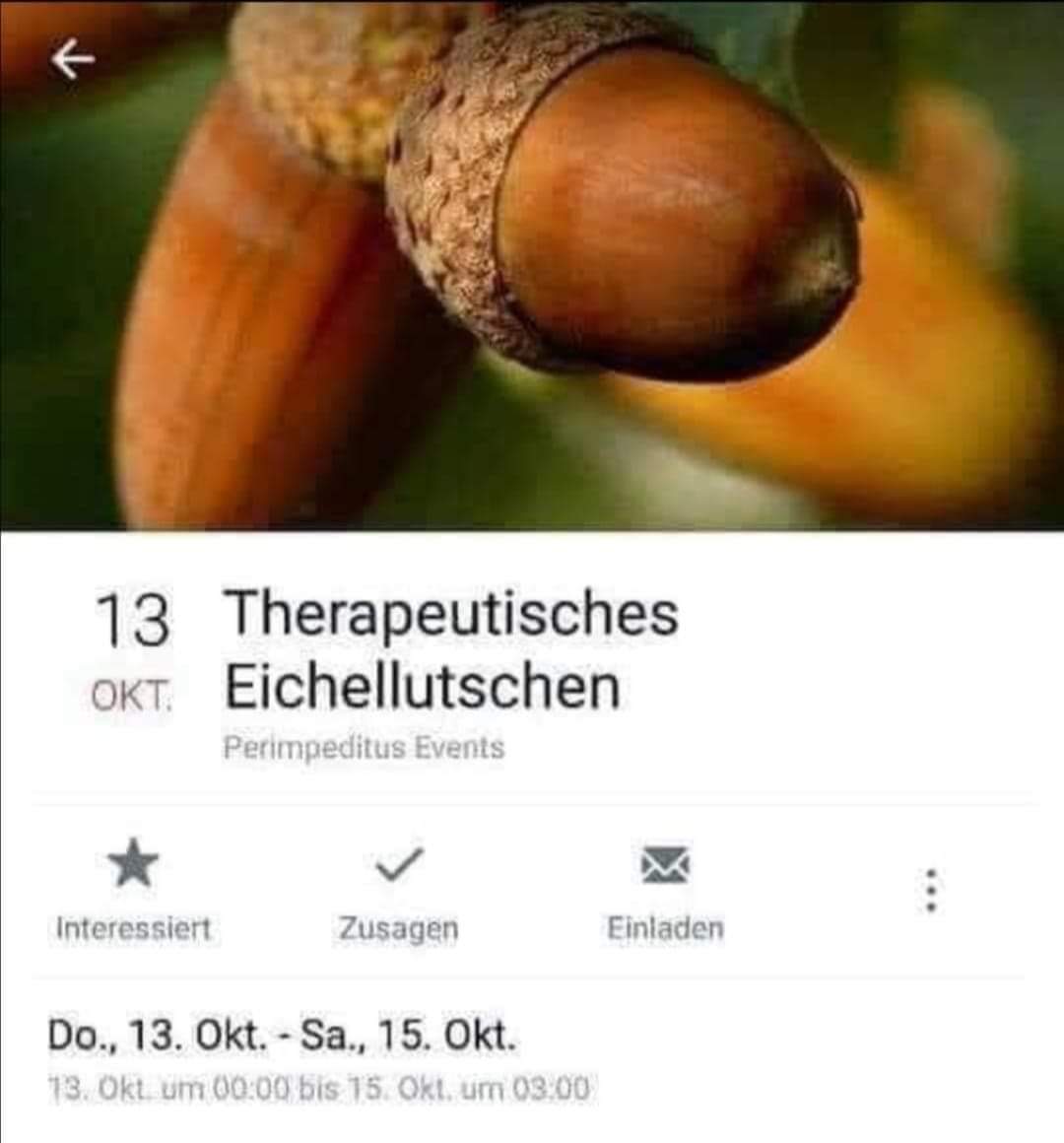Open the Perimpeditus Events host page
The height and width of the screenshot is (1143, 1064).
click(364, 748)
